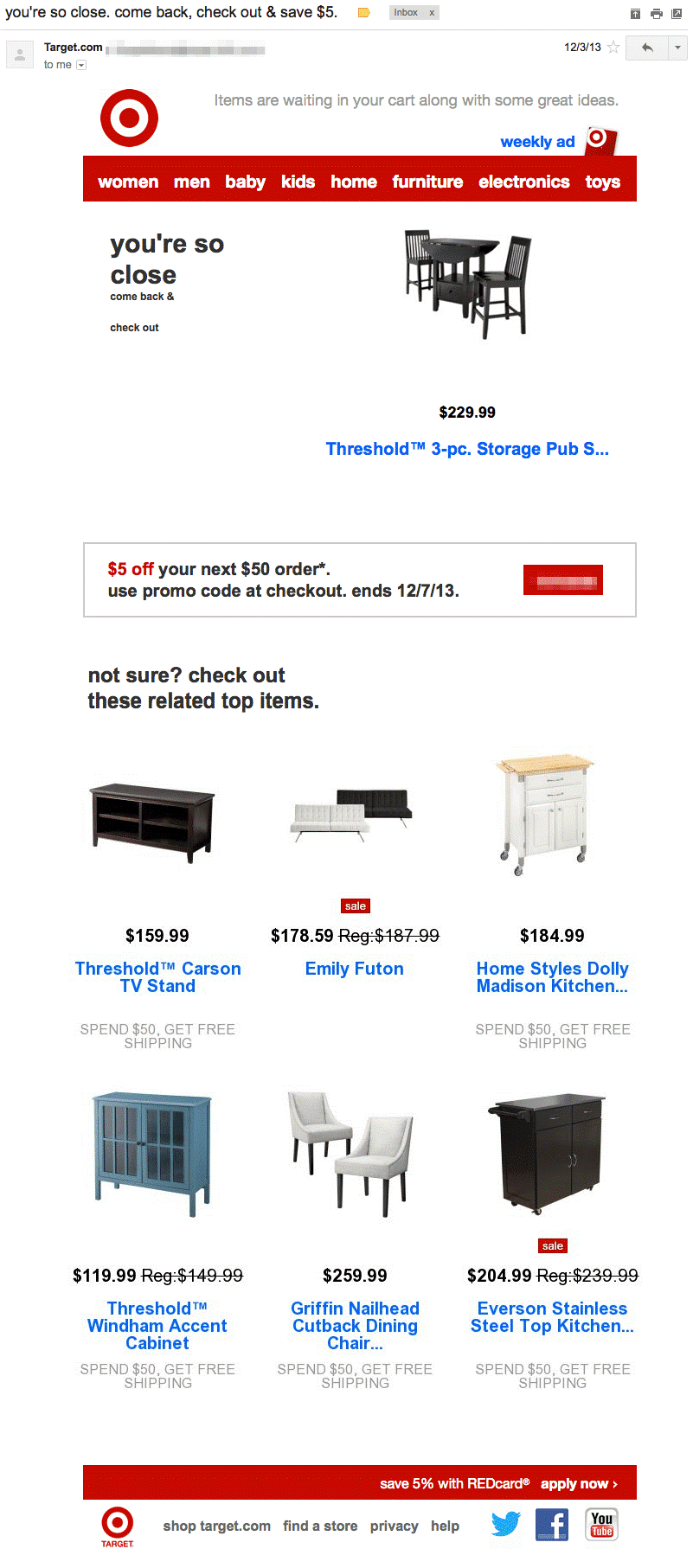
Task: Visit the toys category
Action: (x=603, y=182)
